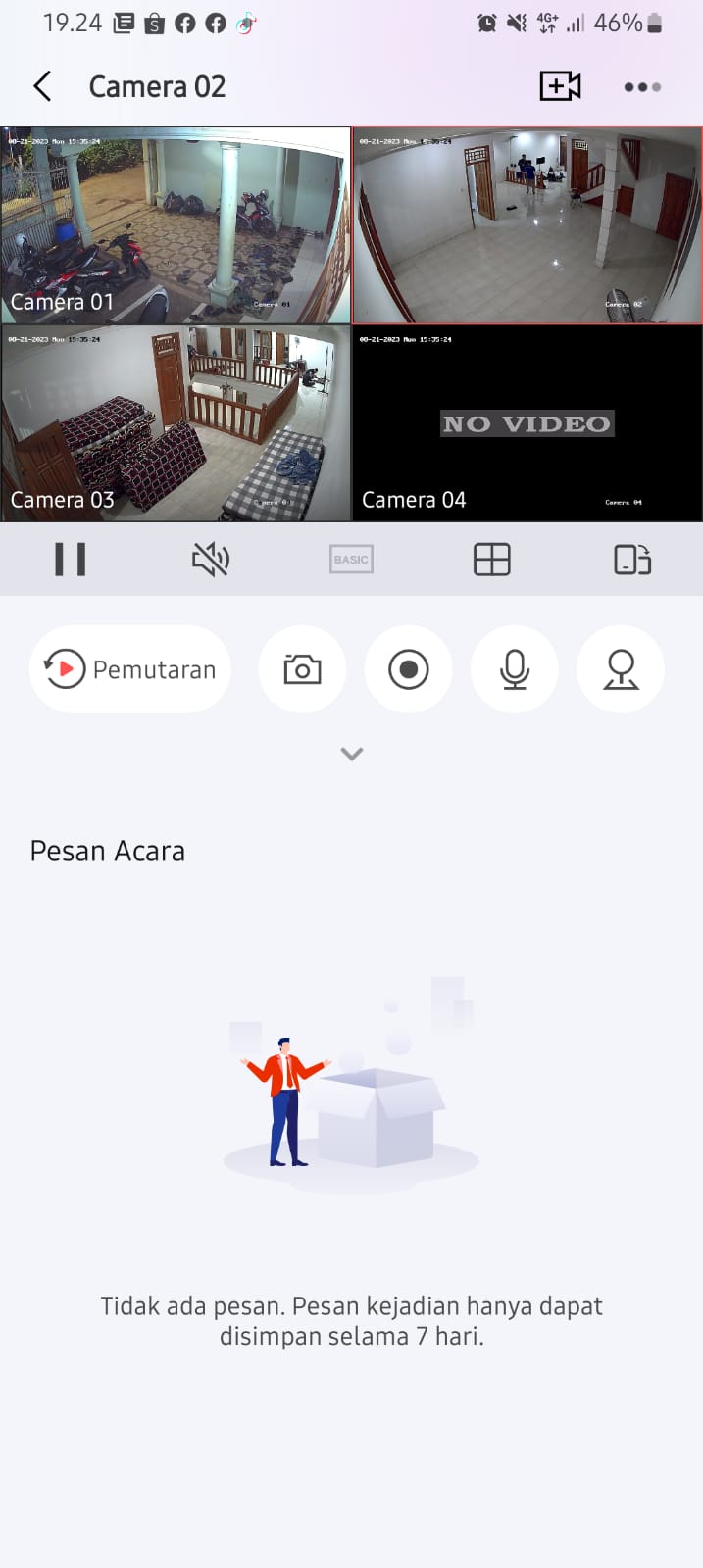The width and height of the screenshot is (703, 1568).
Task: Go back from Camera 02 screen
Action: [x=42, y=86]
